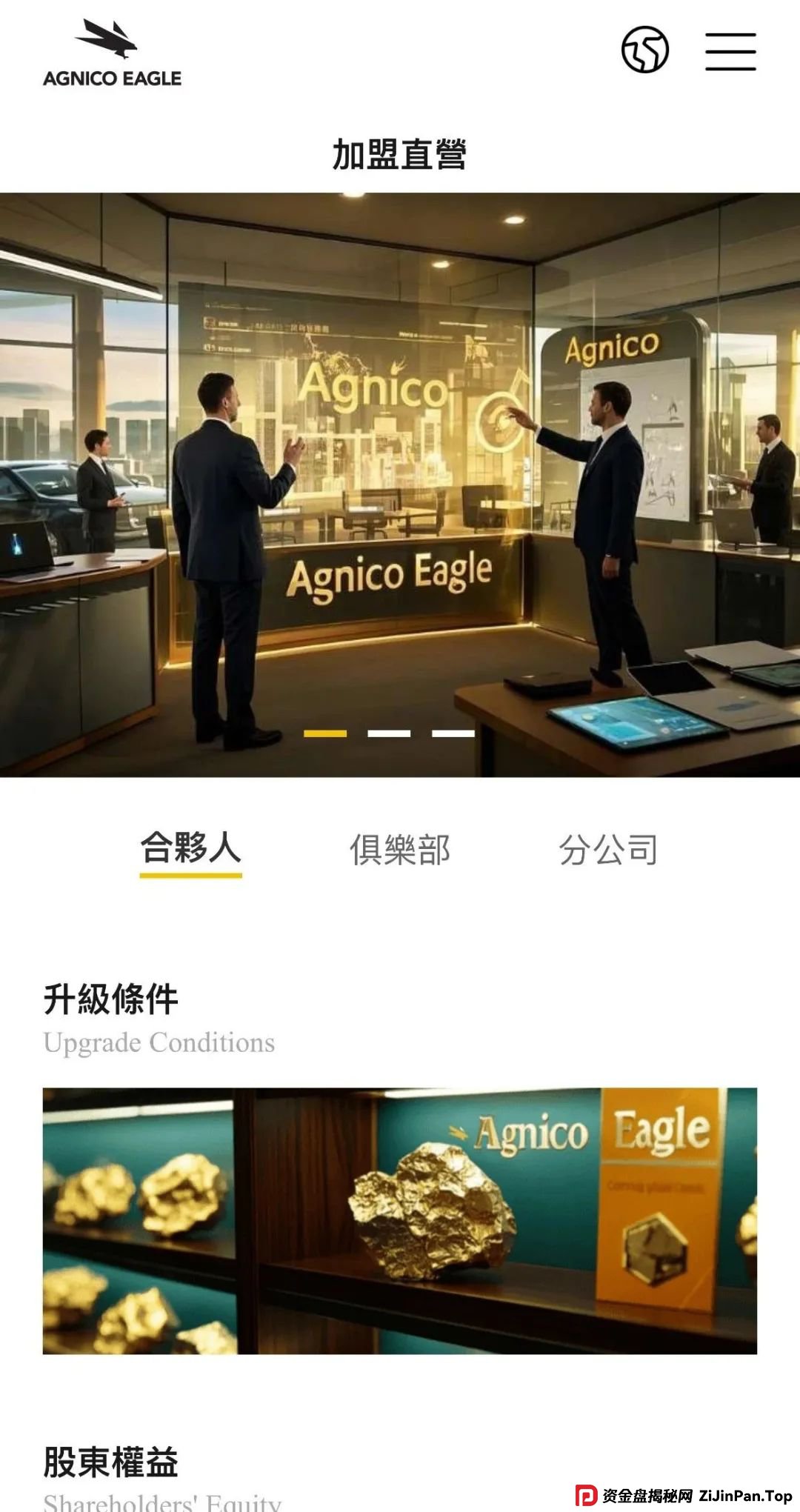Click the Upgrade Conditions subtitle text
This screenshot has width=800, height=1512.
tap(160, 1042)
